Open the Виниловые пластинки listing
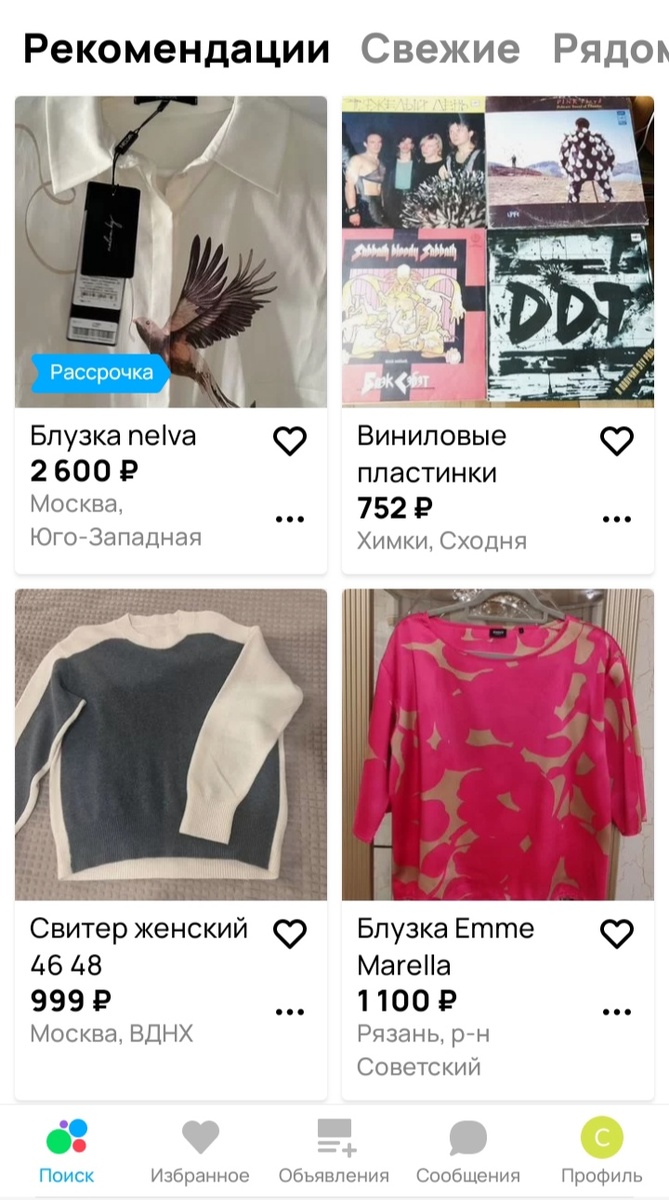 (x=498, y=250)
